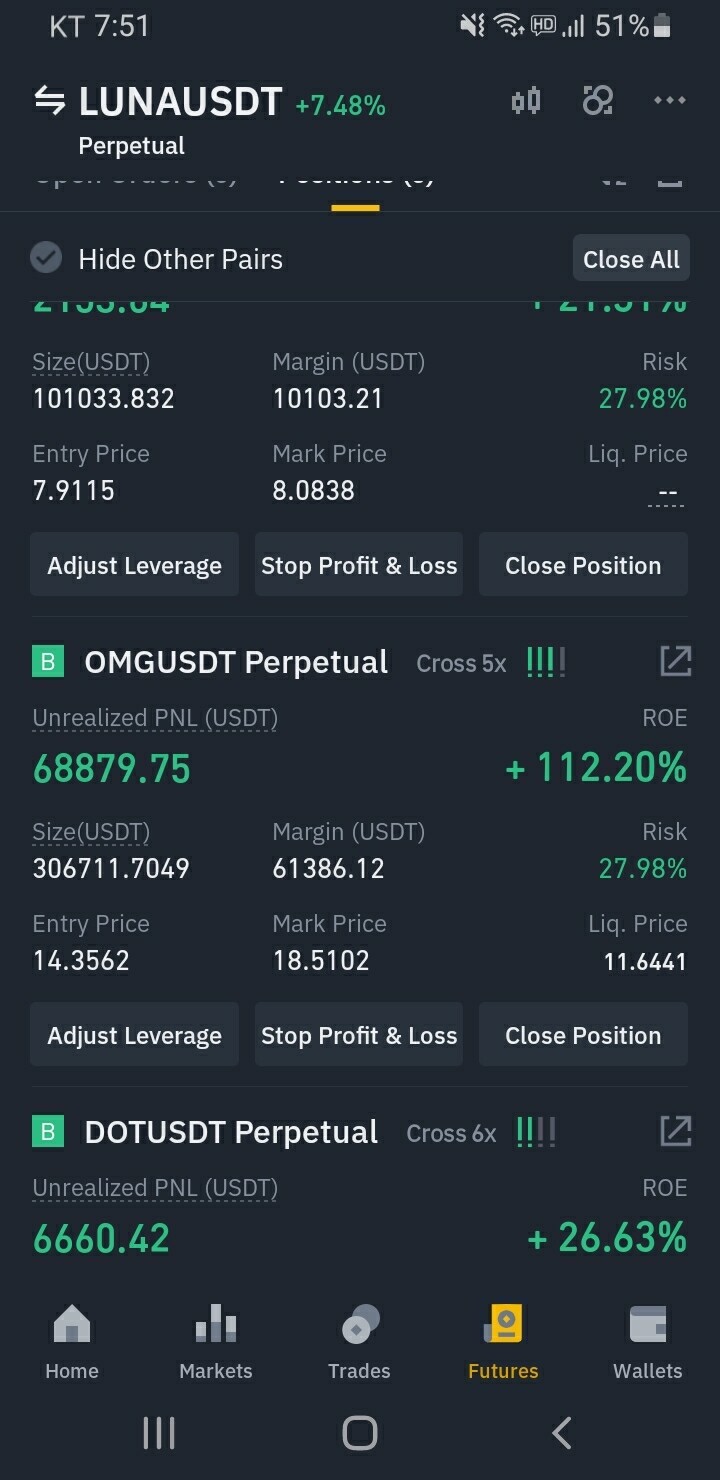
Task: Share the DOTUSDT Perpetual position
Action: click(675, 1131)
